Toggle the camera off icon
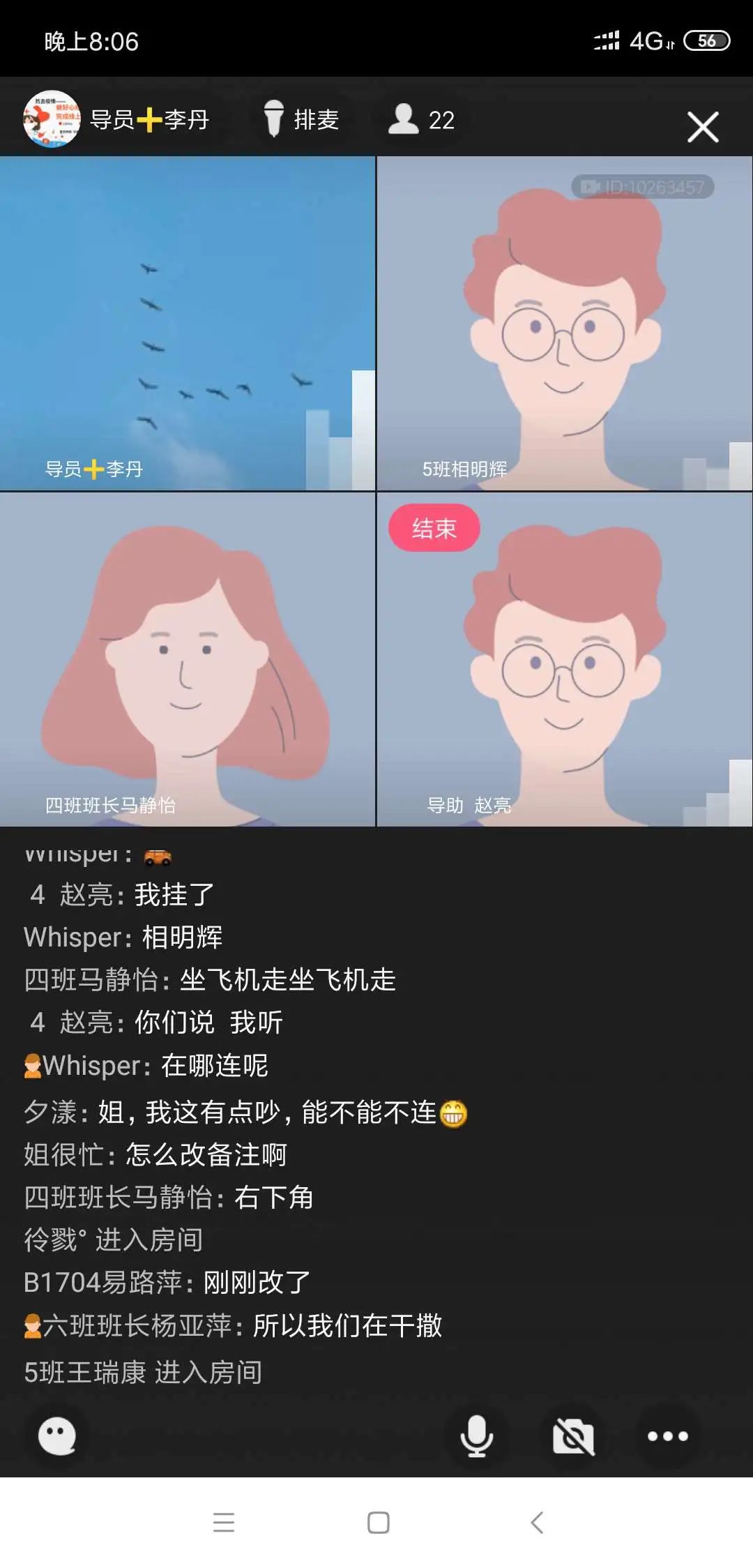 (573, 1437)
